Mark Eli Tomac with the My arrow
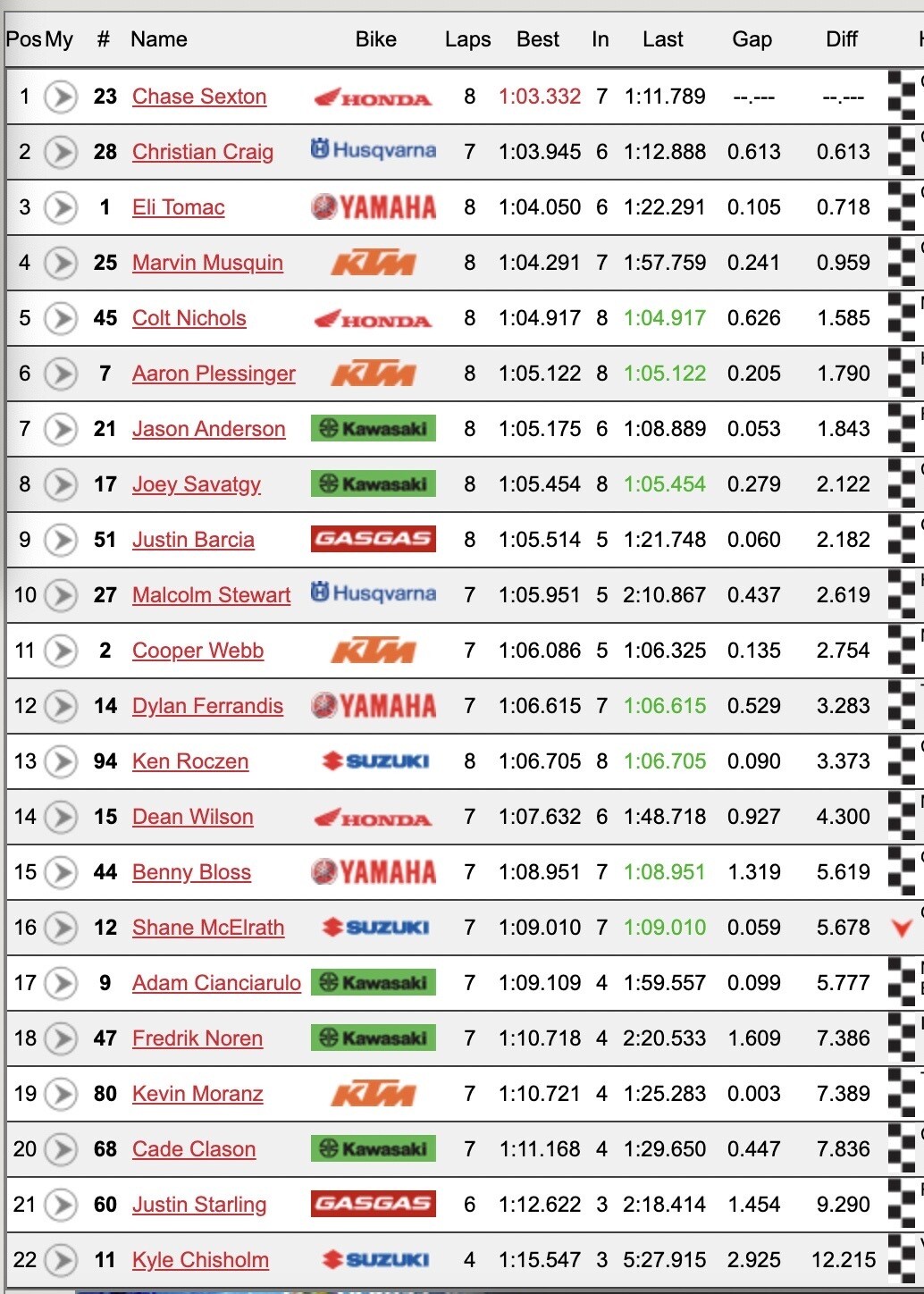924x1294 pixels. tap(61, 207)
